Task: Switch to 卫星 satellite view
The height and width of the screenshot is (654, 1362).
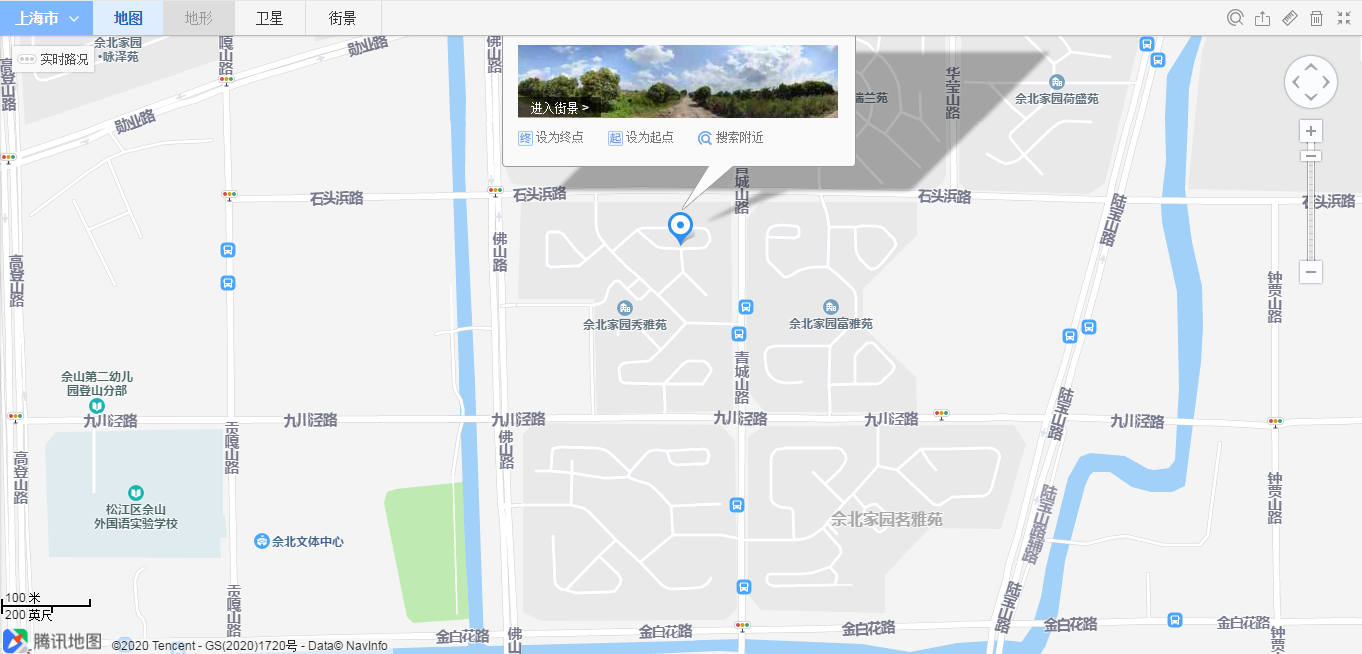Action: click(269, 18)
